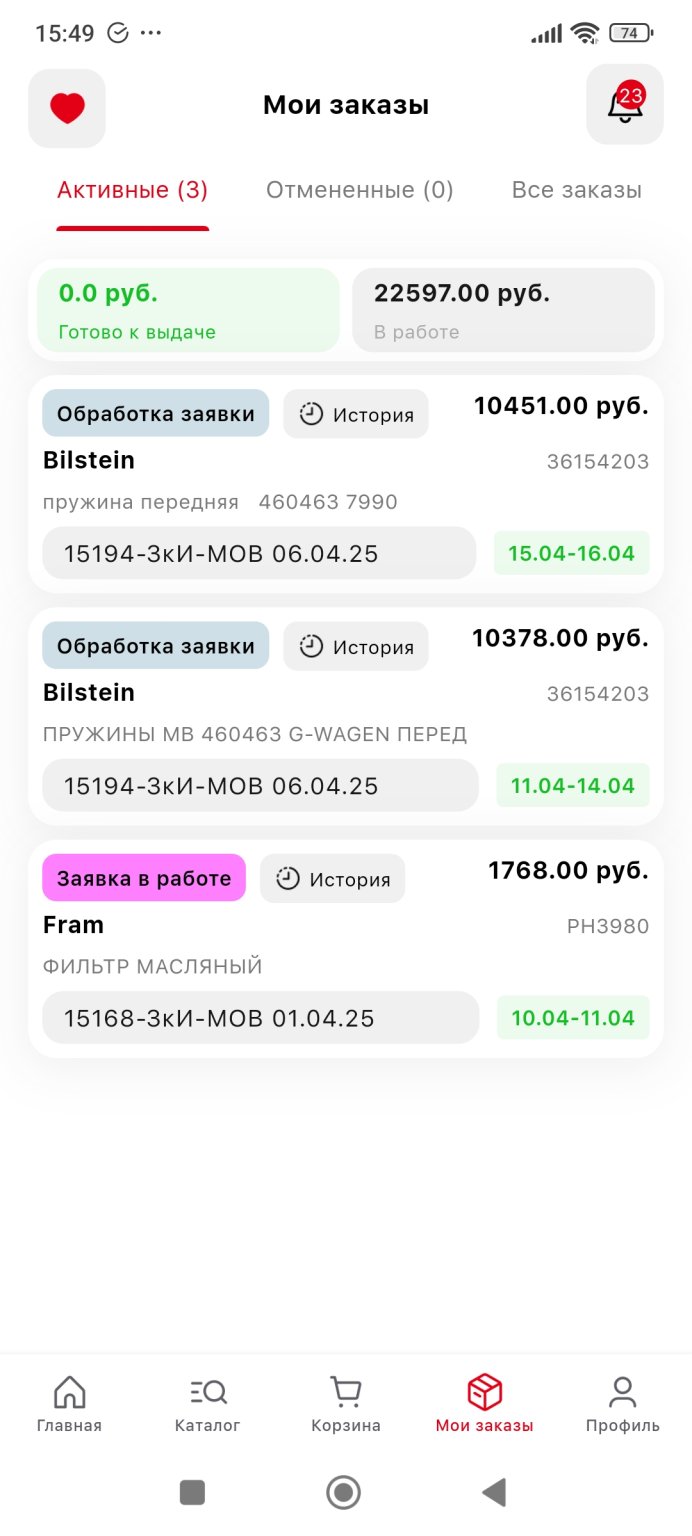Image resolution: width=692 pixels, height=1536 pixels.
Task: Switch to the Все заказы tab
Action: [577, 190]
